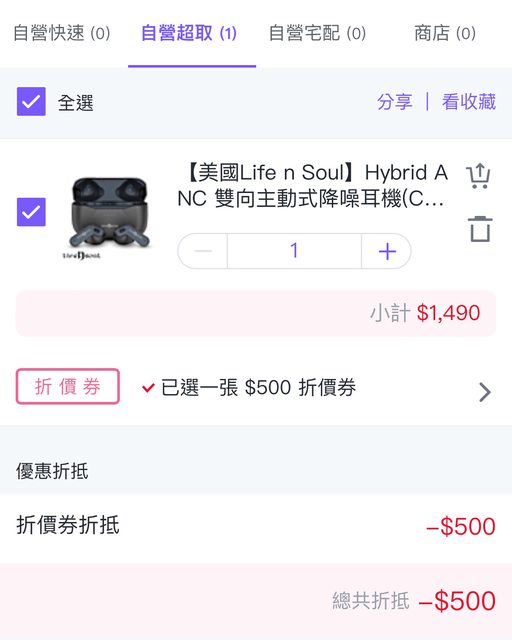512x640 pixels.
Task: Uncheck the 全選 checkbox
Action: [x=31, y=102]
